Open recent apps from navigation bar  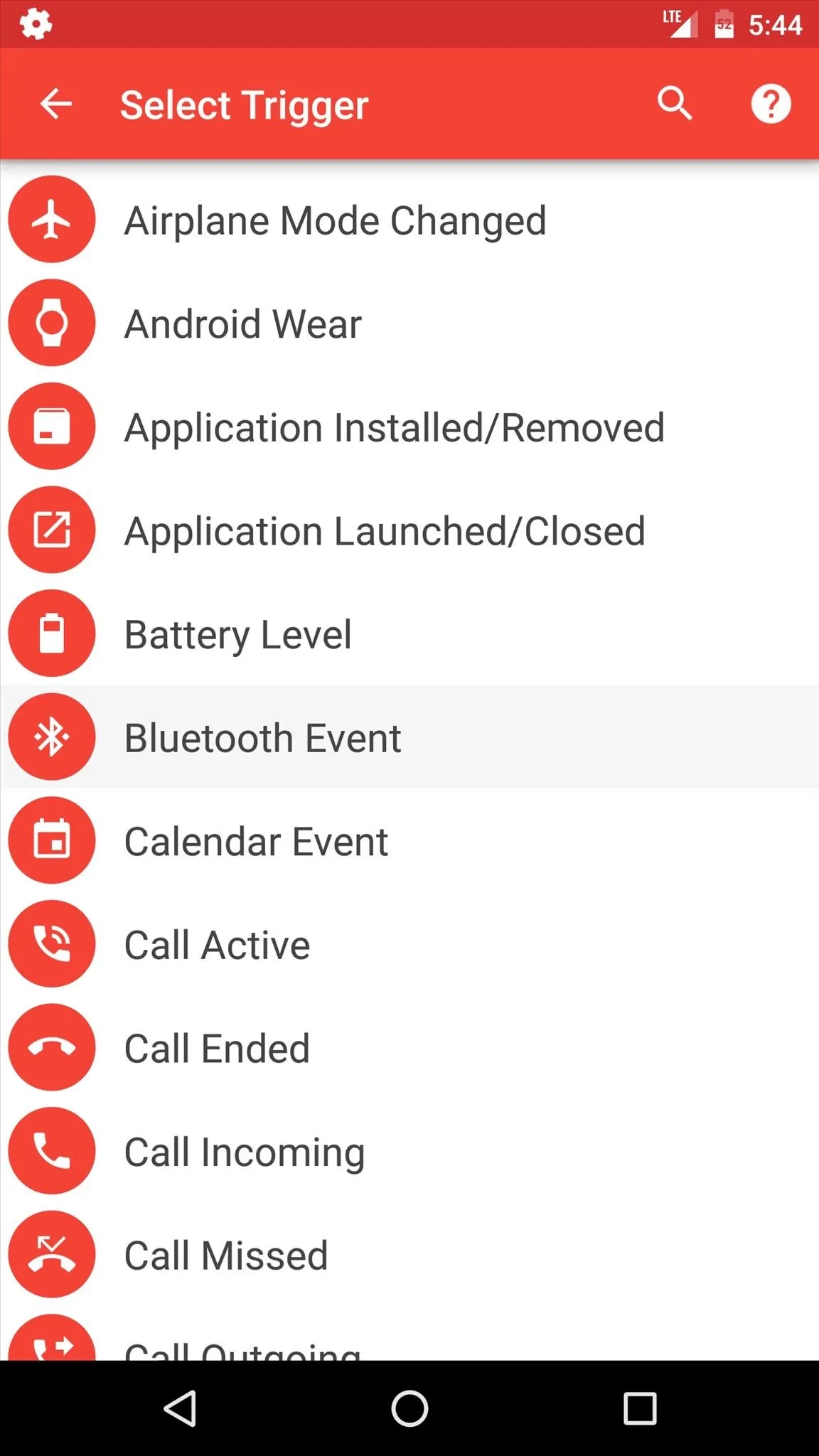click(x=640, y=1408)
